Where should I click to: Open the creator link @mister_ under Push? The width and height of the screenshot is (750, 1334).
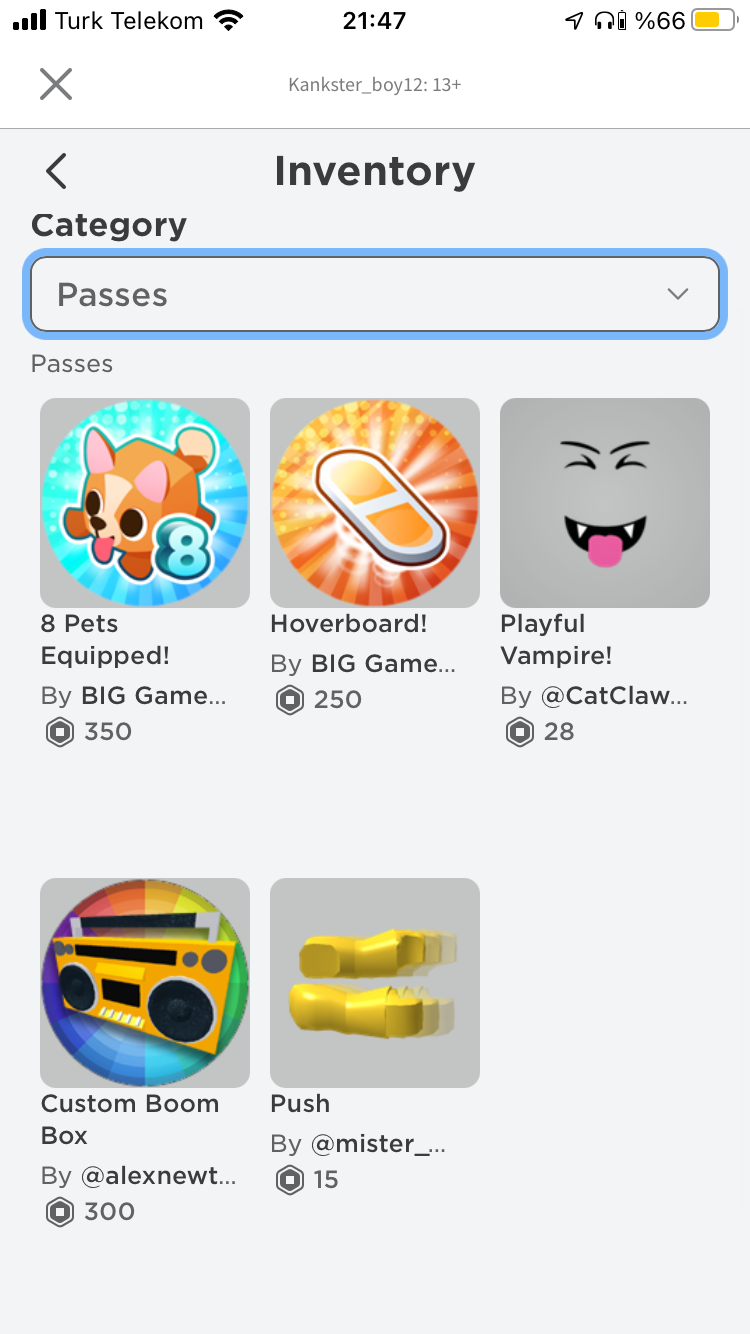(x=378, y=1144)
